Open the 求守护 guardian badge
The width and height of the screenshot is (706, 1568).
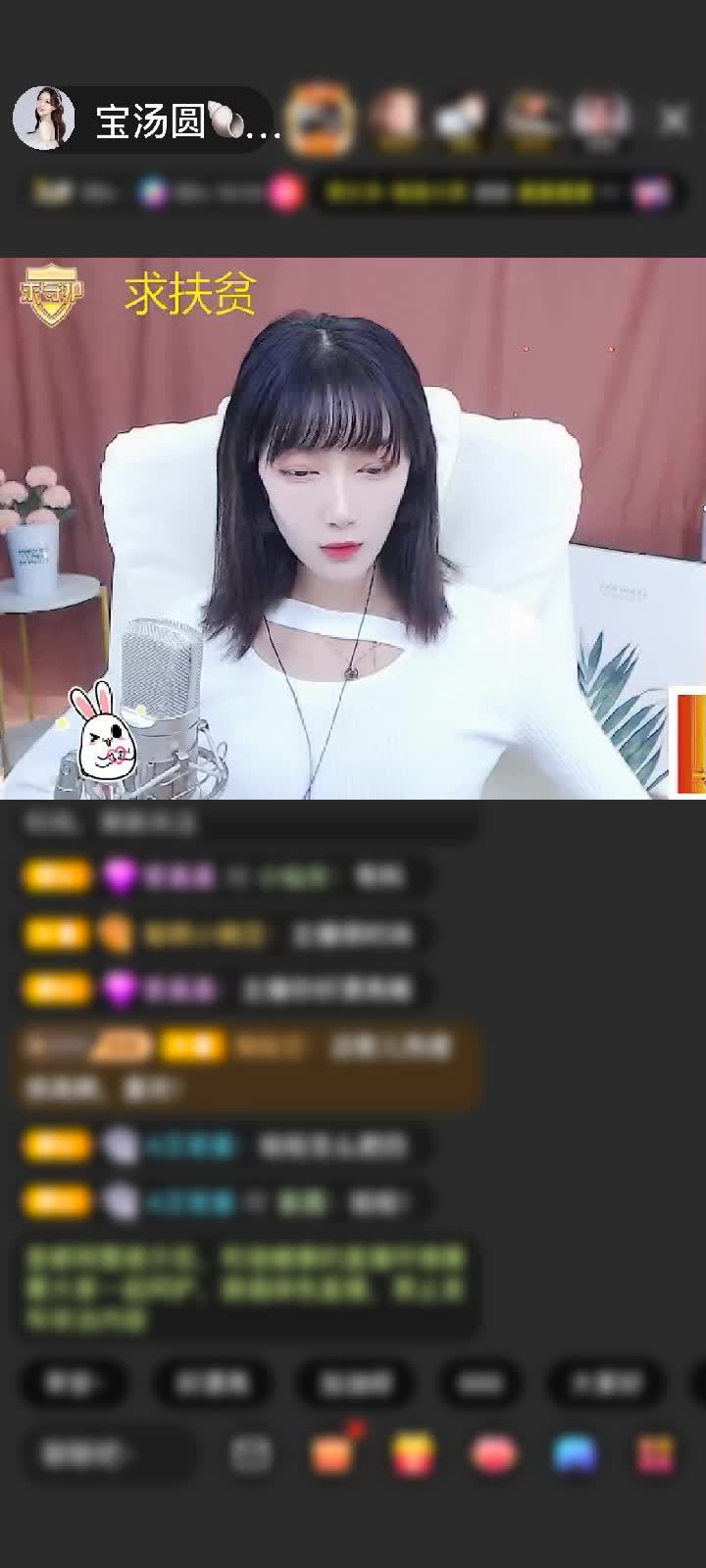[49, 293]
